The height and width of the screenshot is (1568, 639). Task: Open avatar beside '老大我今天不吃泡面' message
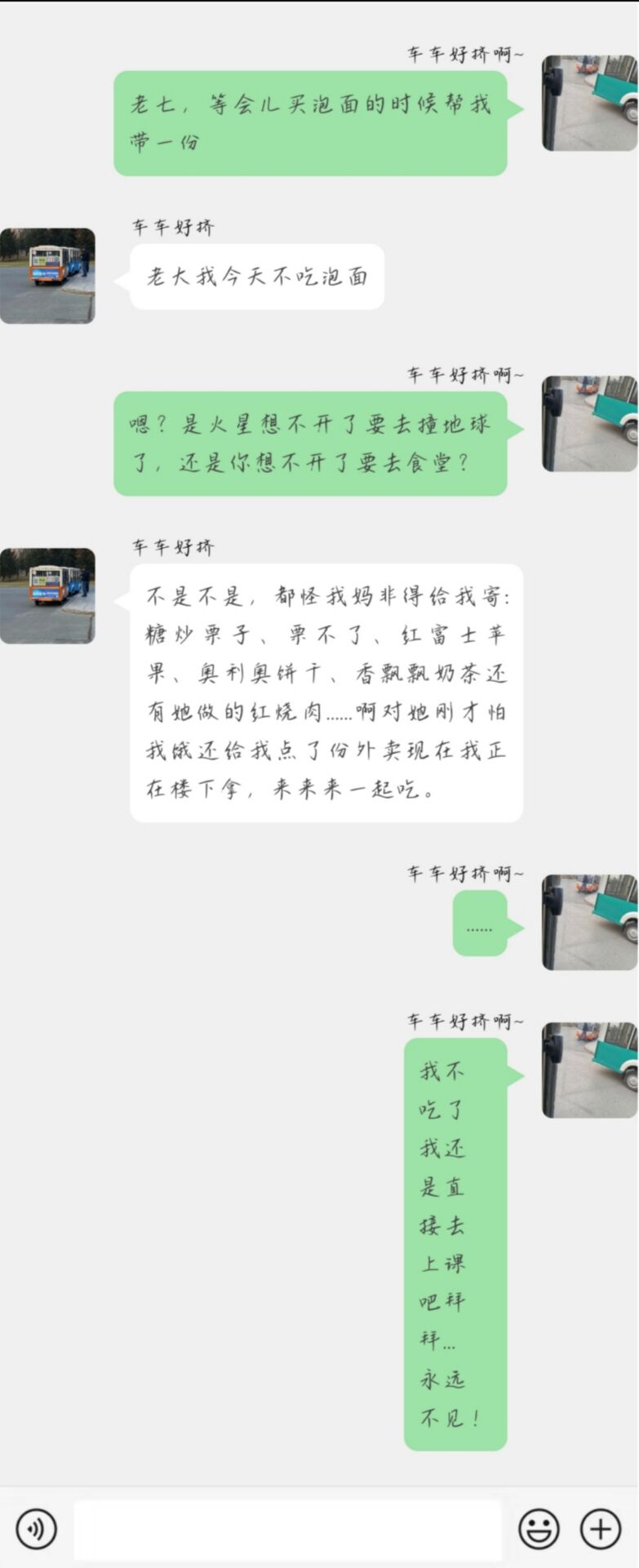(x=47, y=276)
